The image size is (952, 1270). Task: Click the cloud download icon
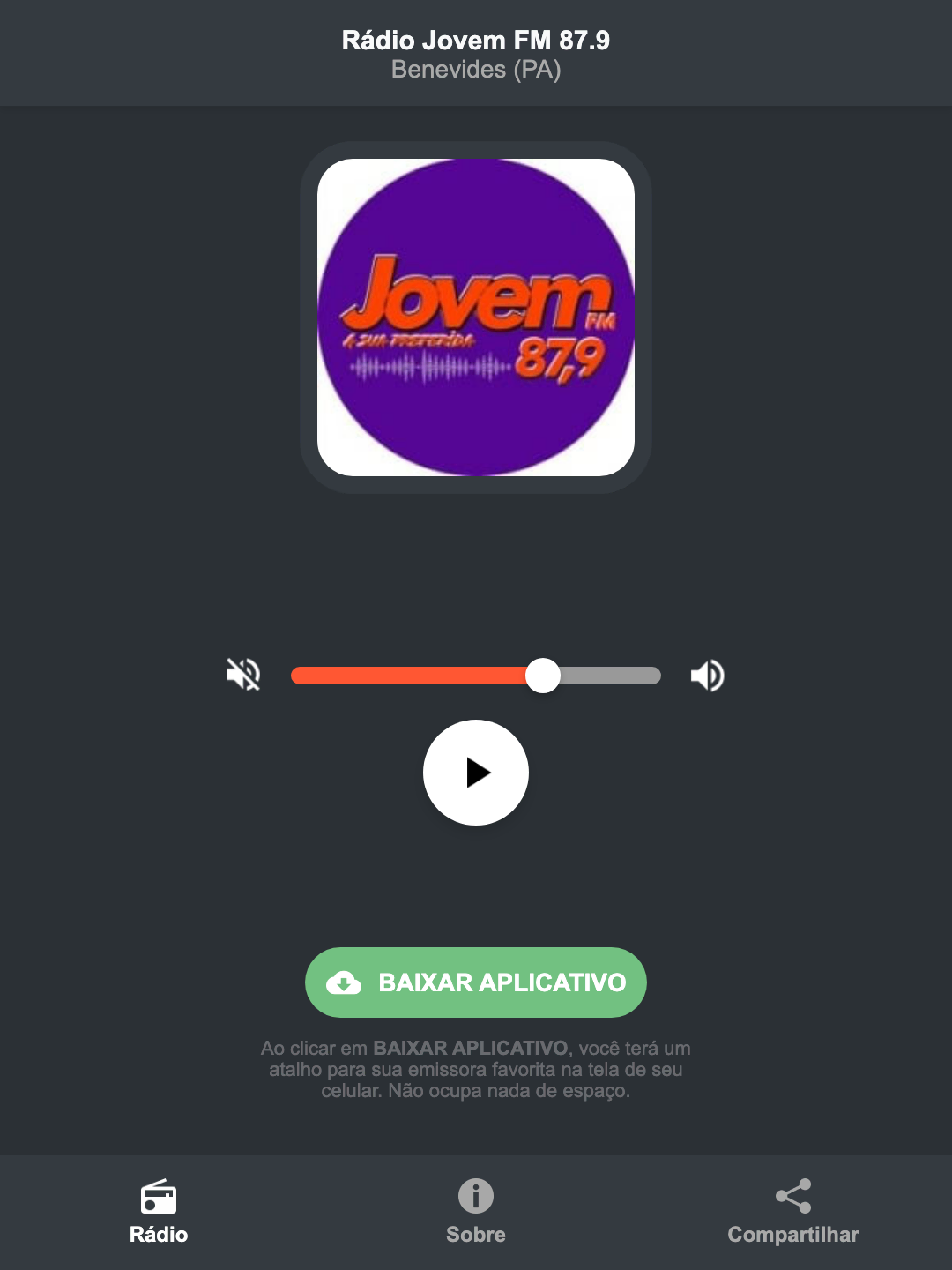point(346,982)
